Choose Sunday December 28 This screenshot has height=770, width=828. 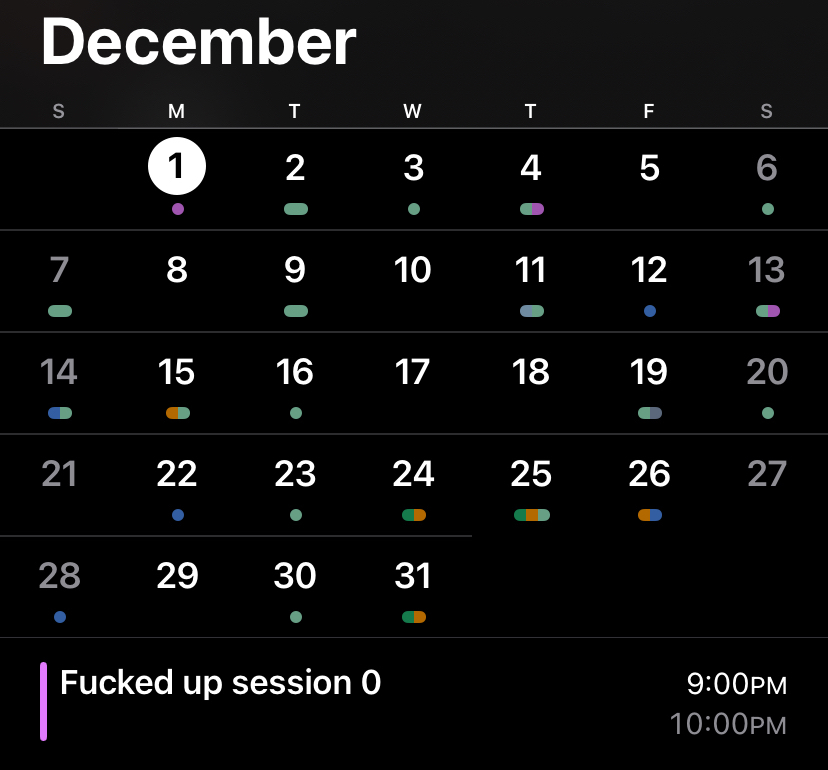[59, 576]
